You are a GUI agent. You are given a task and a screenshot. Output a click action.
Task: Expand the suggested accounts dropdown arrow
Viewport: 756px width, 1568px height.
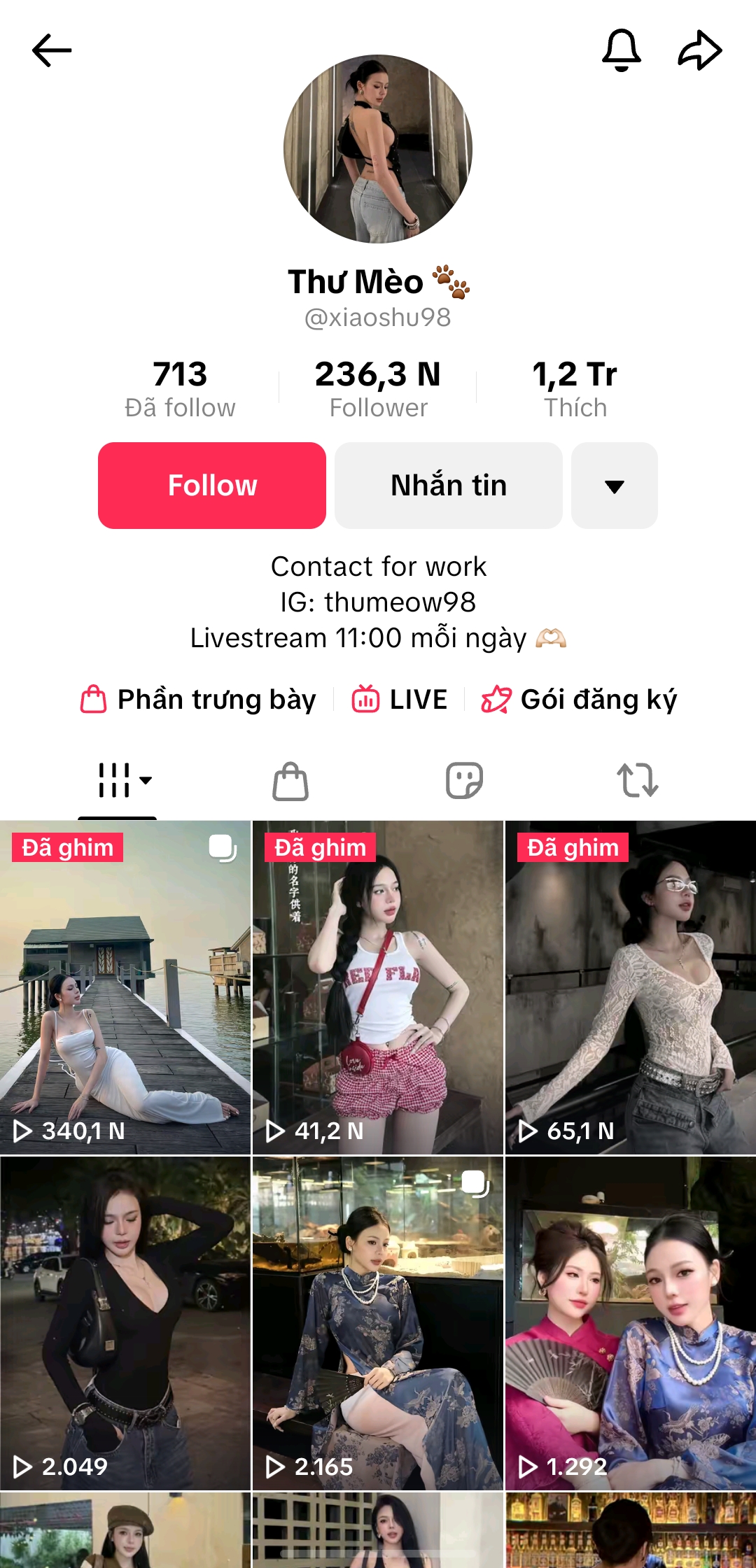(614, 486)
